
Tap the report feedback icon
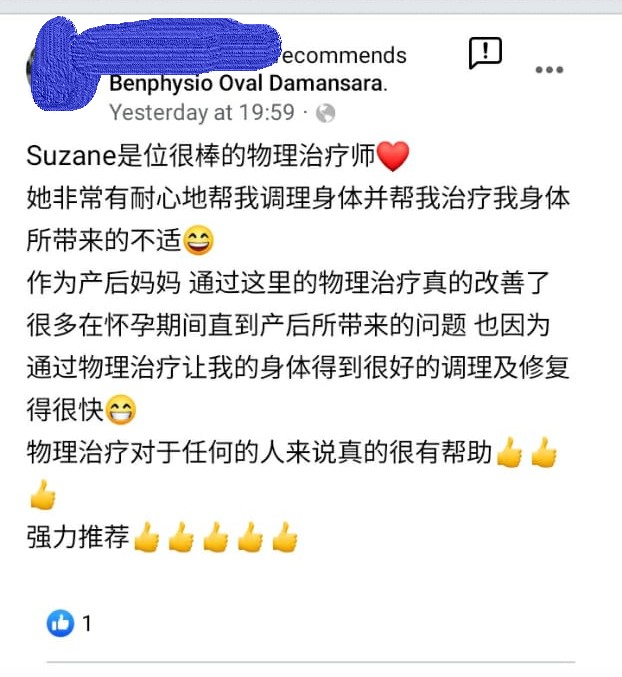click(x=485, y=54)
